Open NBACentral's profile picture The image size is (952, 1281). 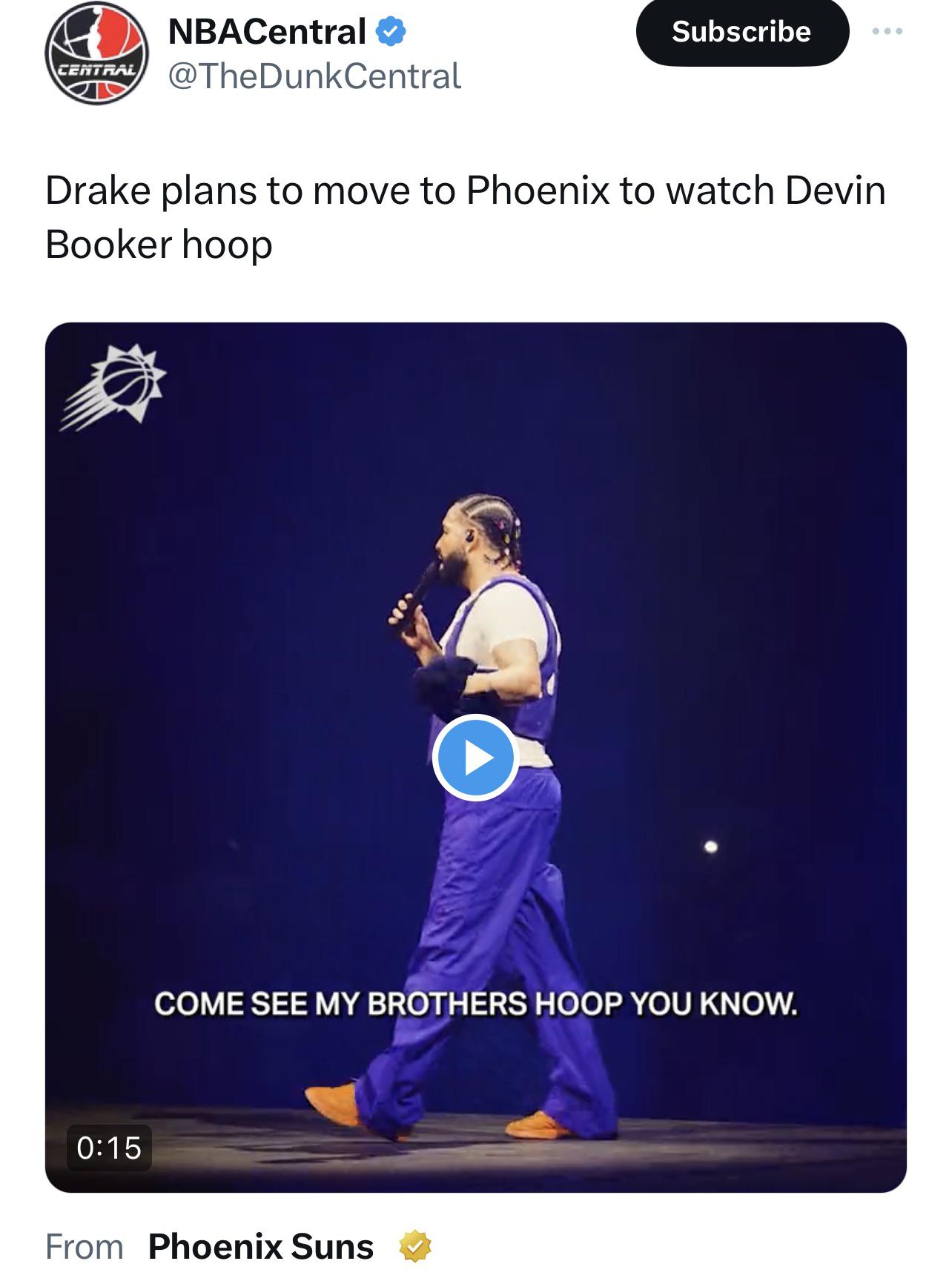(x=96, y=53)
